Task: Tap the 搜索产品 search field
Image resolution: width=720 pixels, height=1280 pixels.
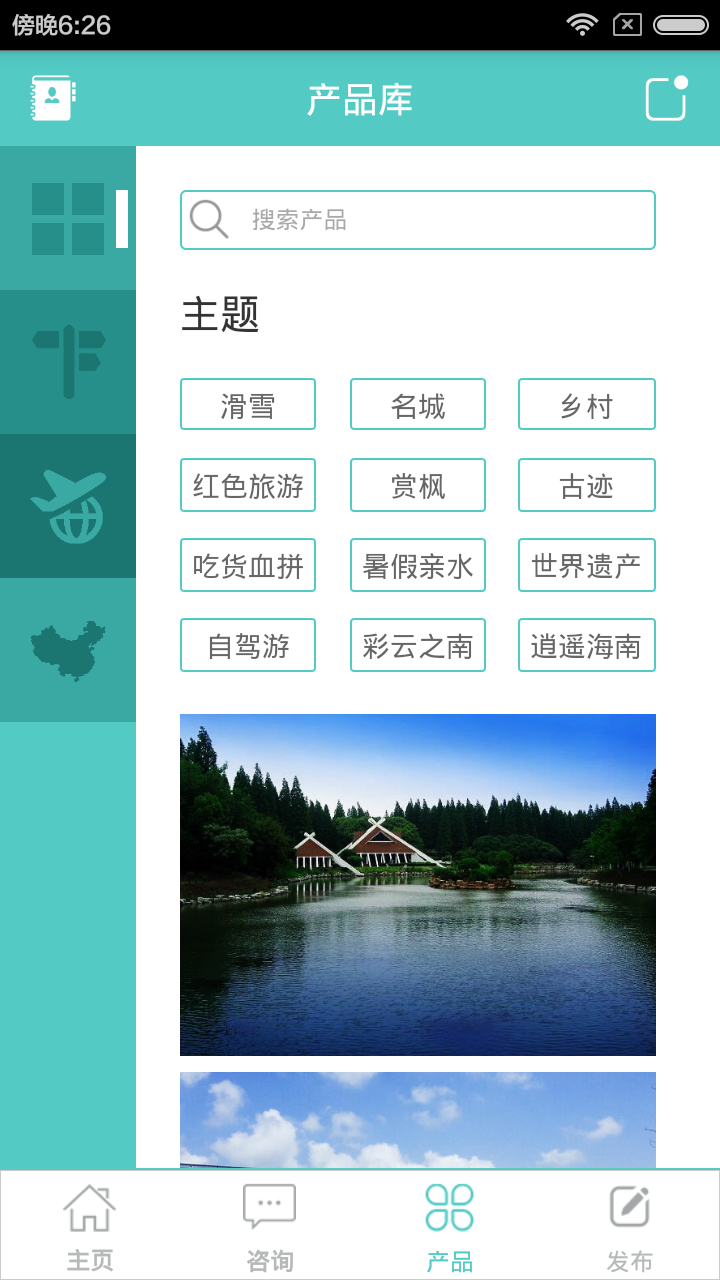Action: click(x=418, y=220)
